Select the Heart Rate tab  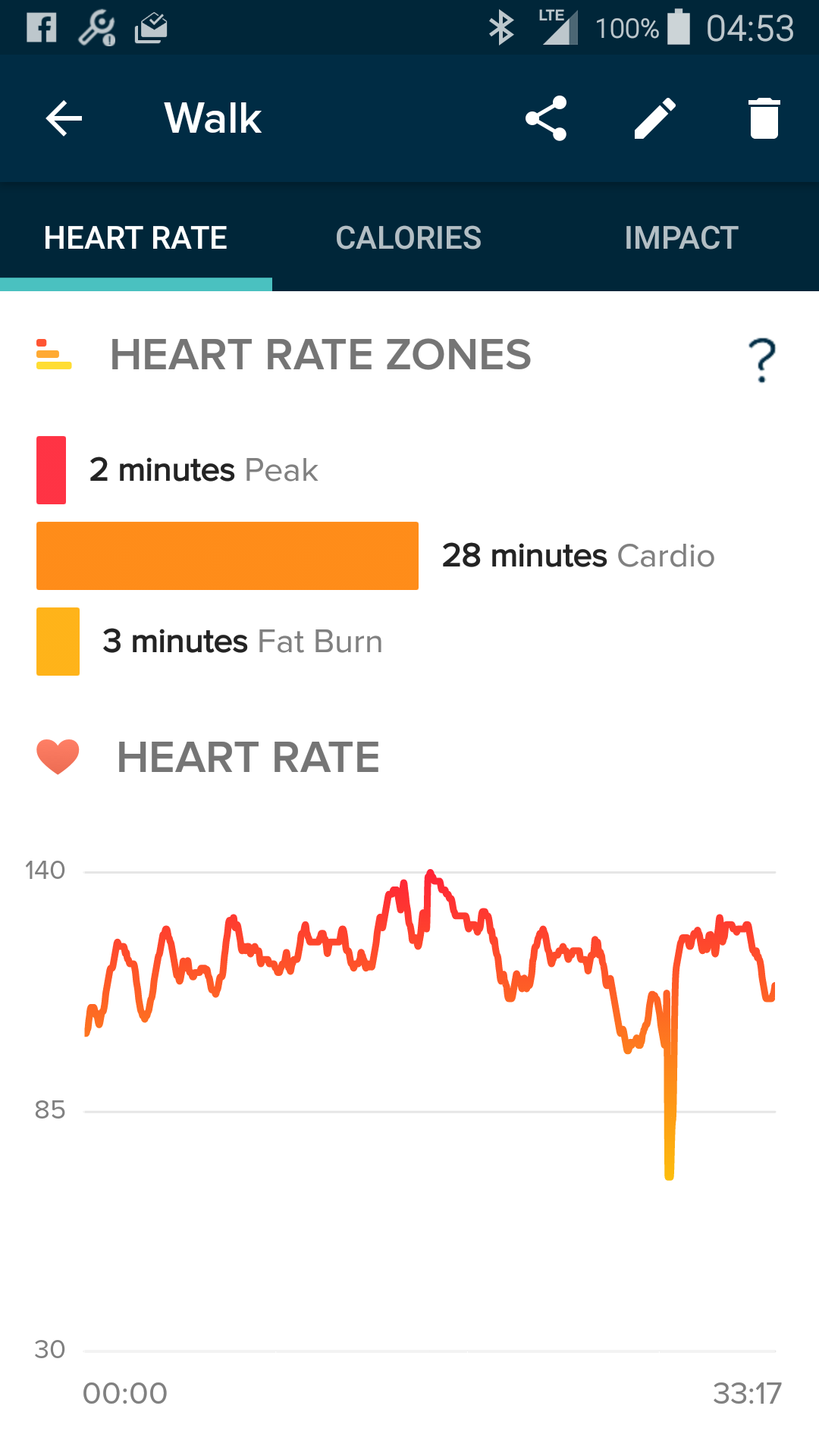tap(136, 238)
